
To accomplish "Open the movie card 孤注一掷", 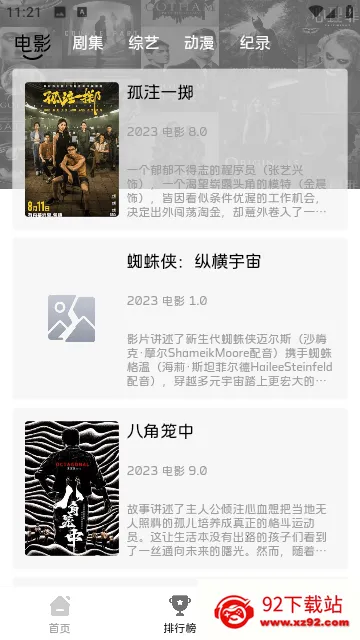I will tap(180, 149).
